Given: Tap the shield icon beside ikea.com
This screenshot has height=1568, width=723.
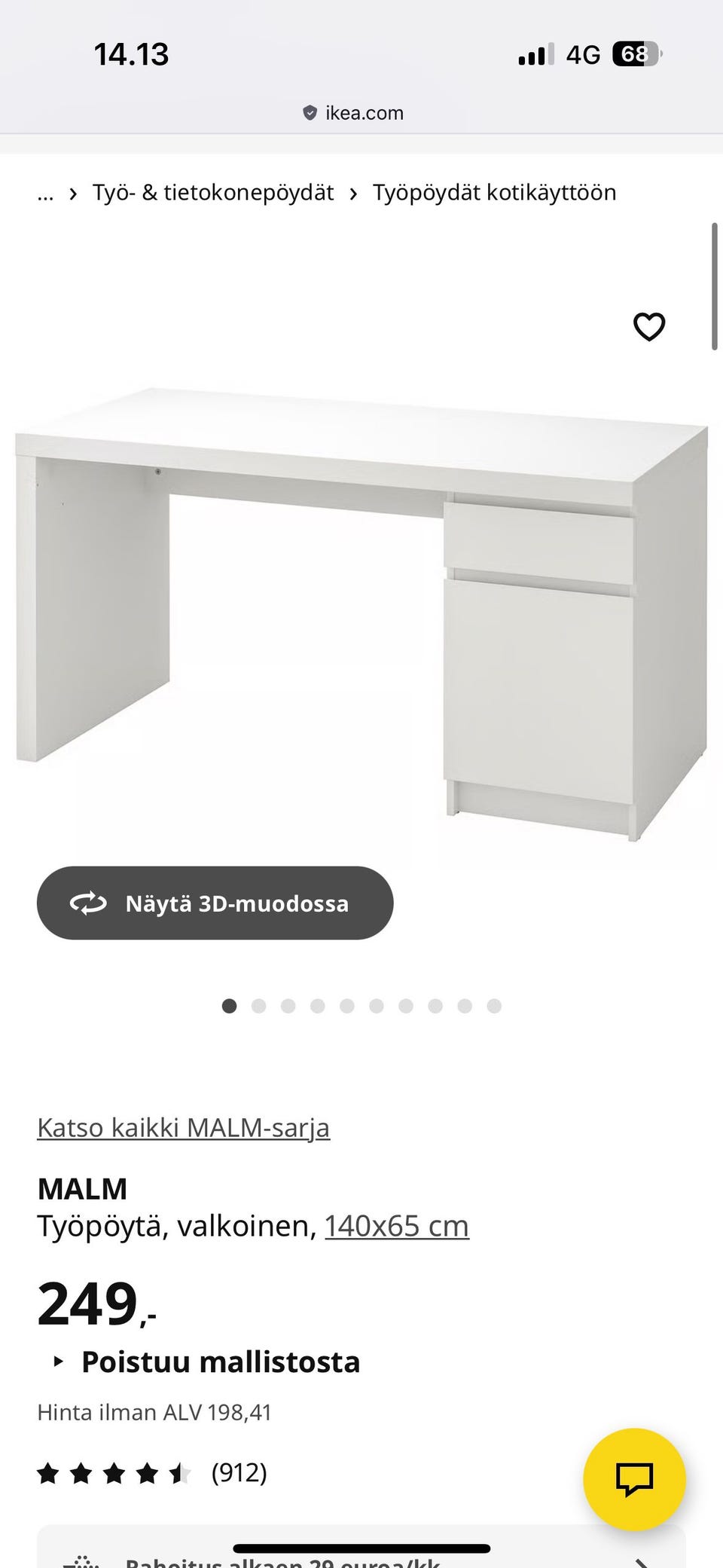Looking at the screenshot, I should [x=310, y=112].
